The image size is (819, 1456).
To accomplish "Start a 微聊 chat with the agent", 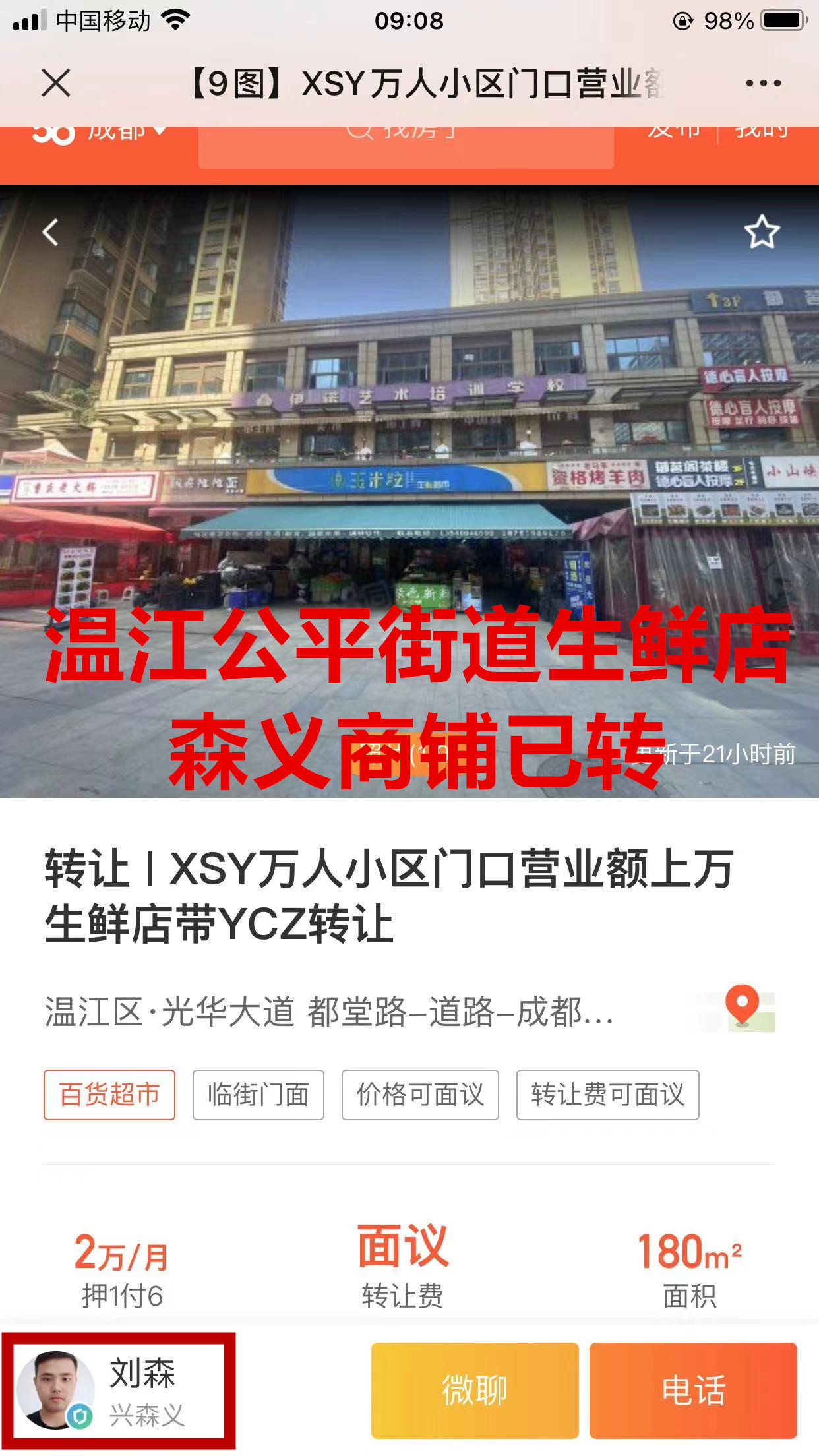I will tap(475, 1390).
